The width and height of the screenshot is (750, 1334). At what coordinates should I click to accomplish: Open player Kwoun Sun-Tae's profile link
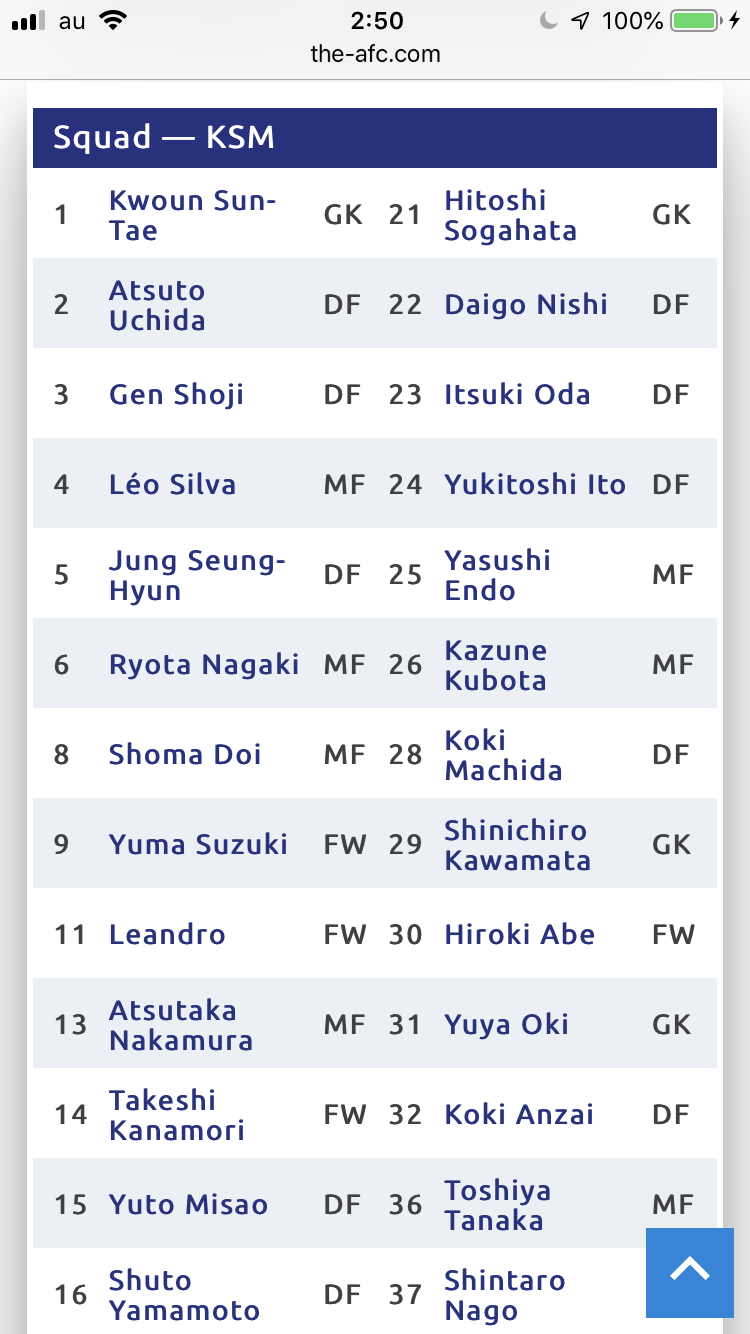(x=192, y=215)
